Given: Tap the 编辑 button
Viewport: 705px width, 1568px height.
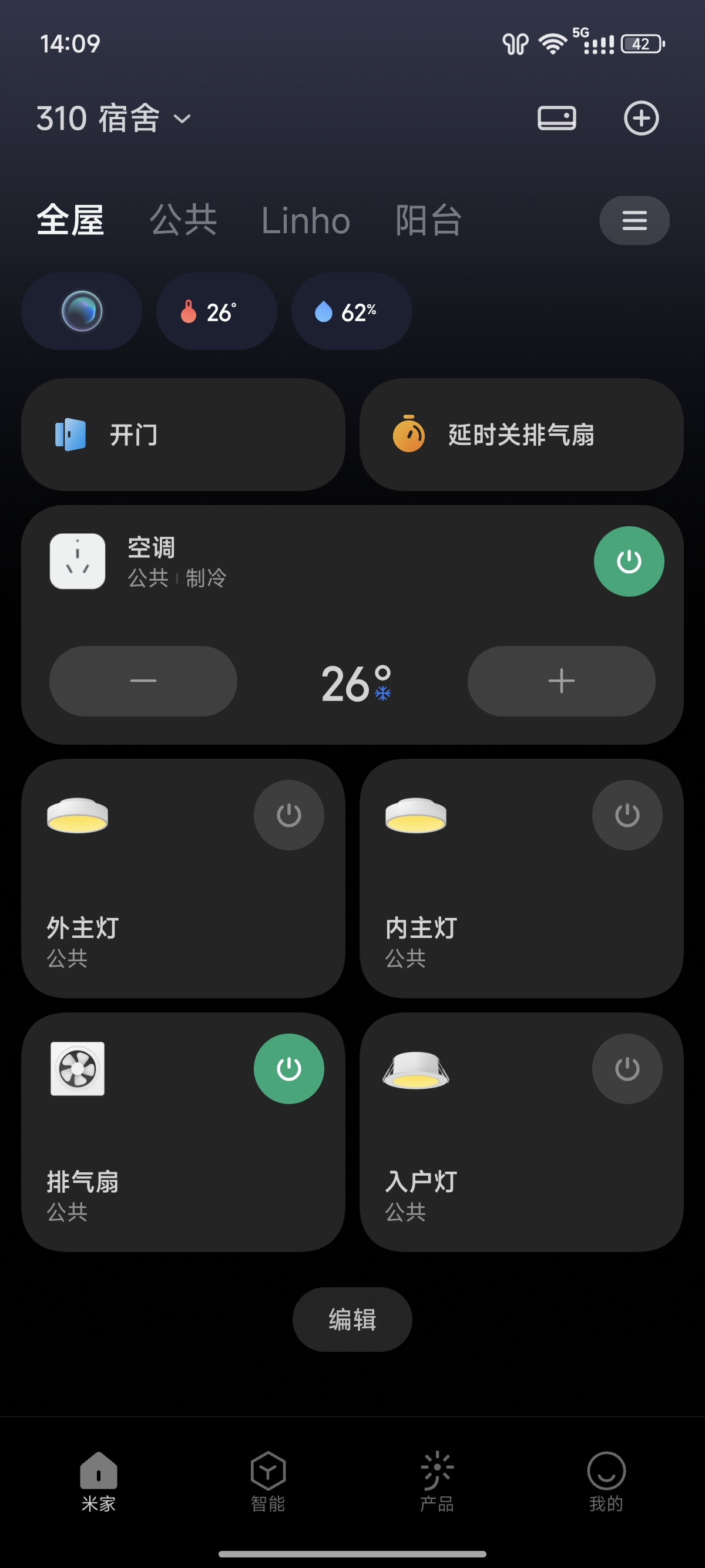Looking at the screenshot, I should [x=352, y=1320].
